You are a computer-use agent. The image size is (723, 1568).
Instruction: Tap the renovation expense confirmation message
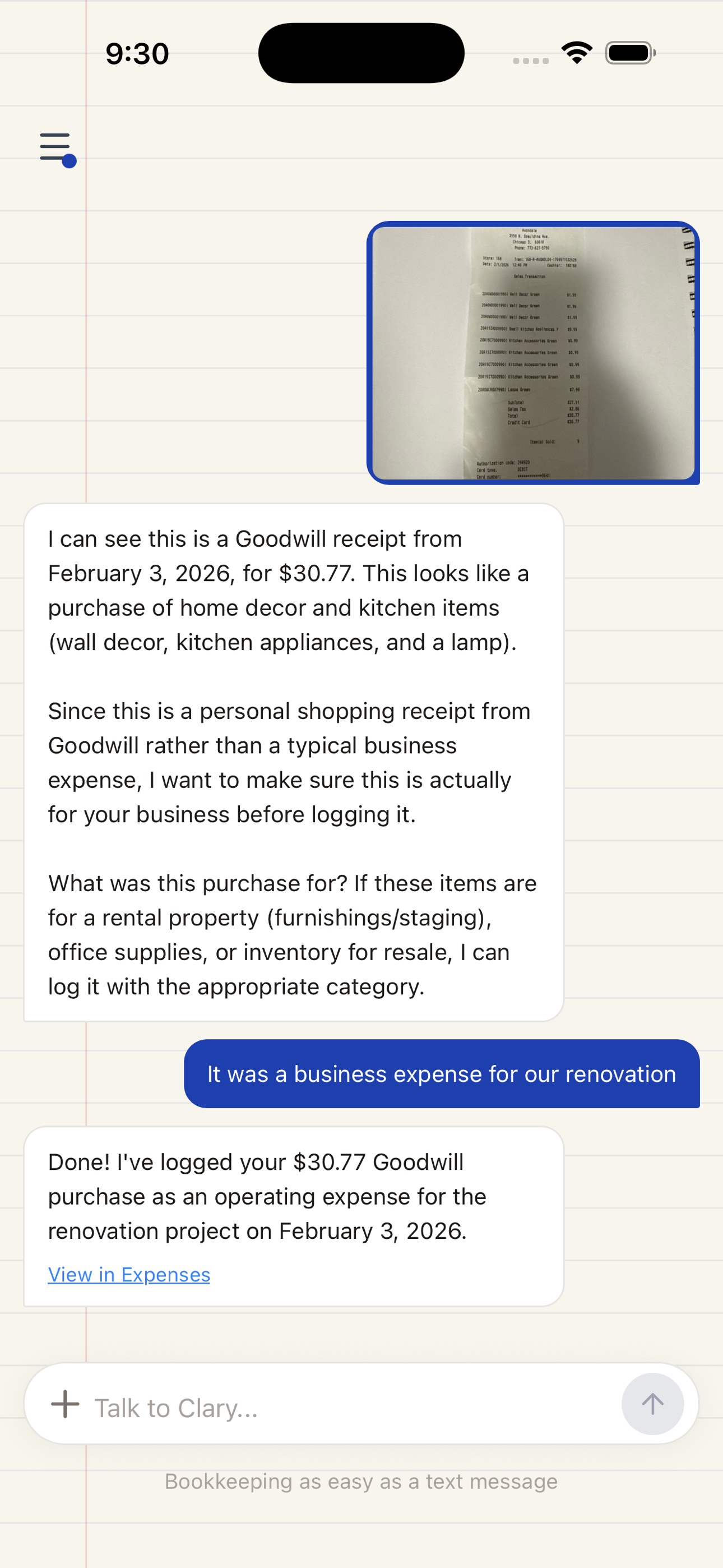click(292, 1196)
